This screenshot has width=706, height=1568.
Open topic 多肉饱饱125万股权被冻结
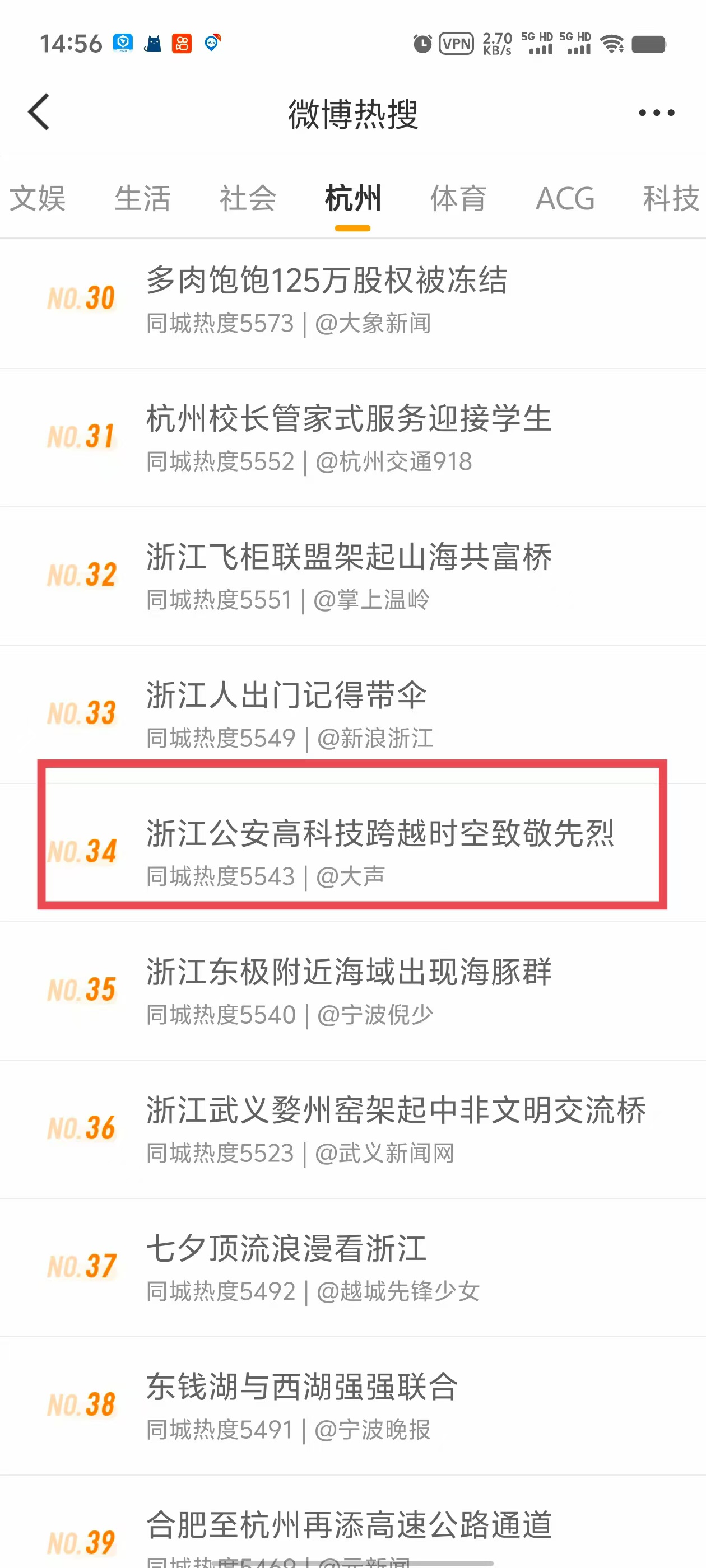[x=327, y=281]
